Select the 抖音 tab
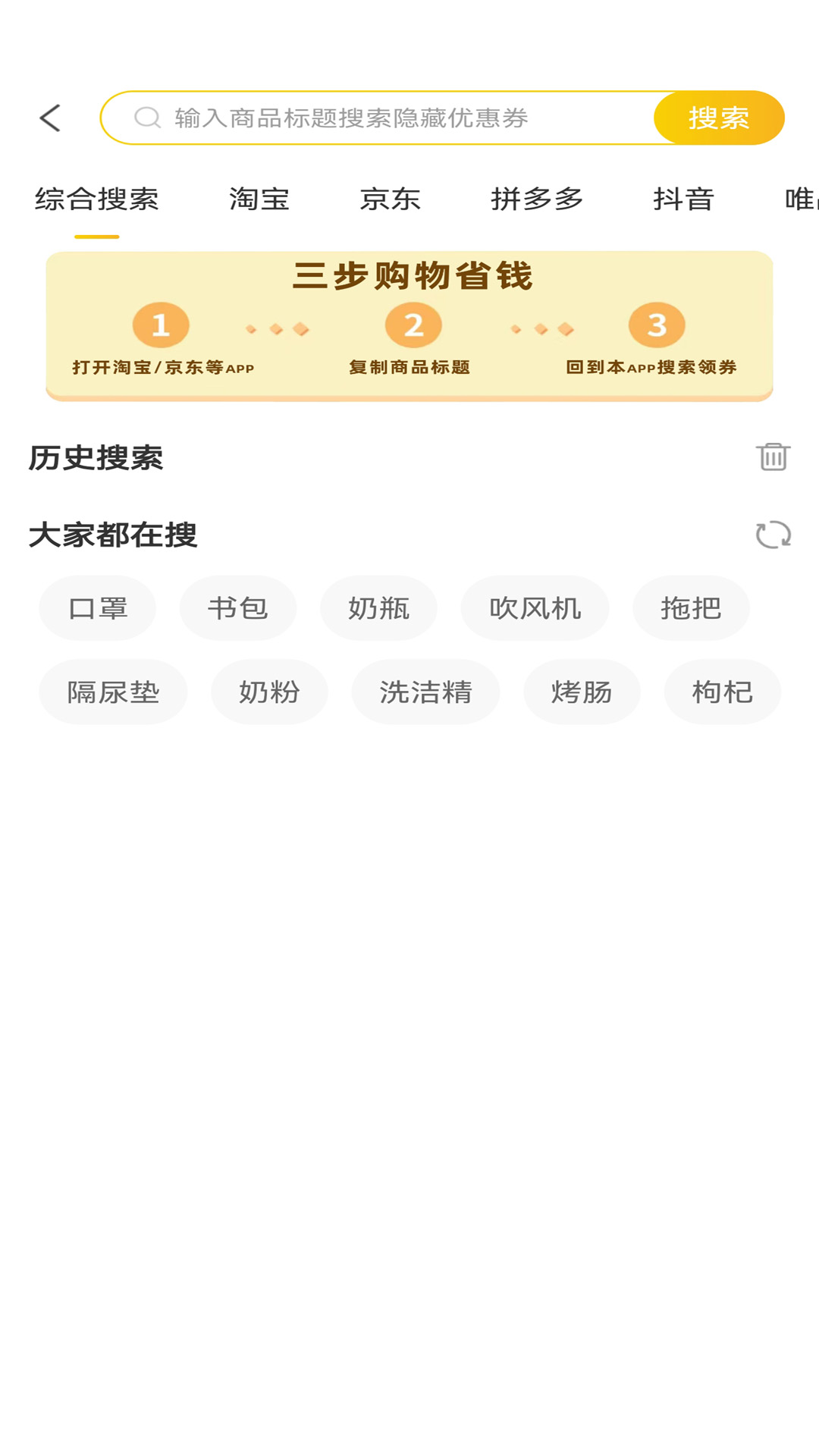Image resolution: width=819 pixels, height=1456 pixels. pyautogui.click(x=682, y=199)
